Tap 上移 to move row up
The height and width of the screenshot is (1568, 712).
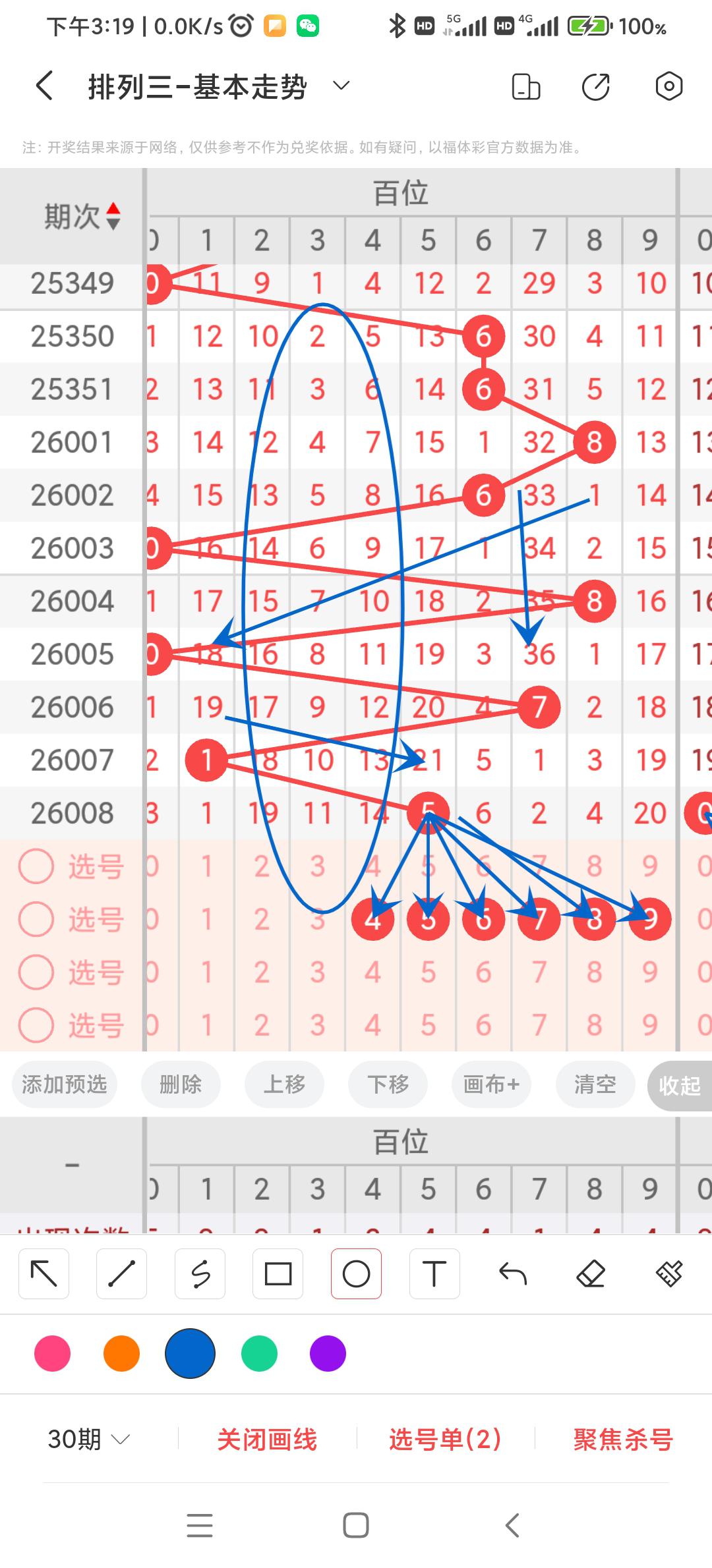[x=284, y=1084]
